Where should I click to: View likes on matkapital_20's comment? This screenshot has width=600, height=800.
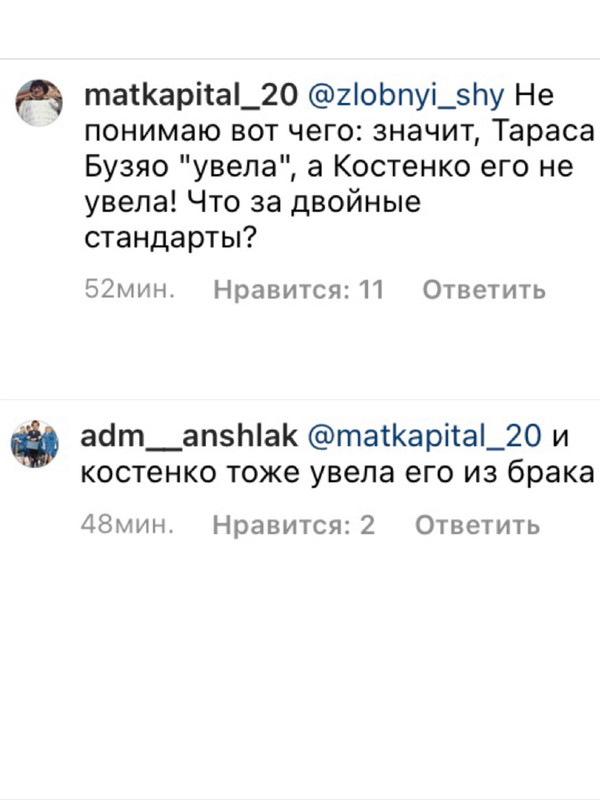299,290
